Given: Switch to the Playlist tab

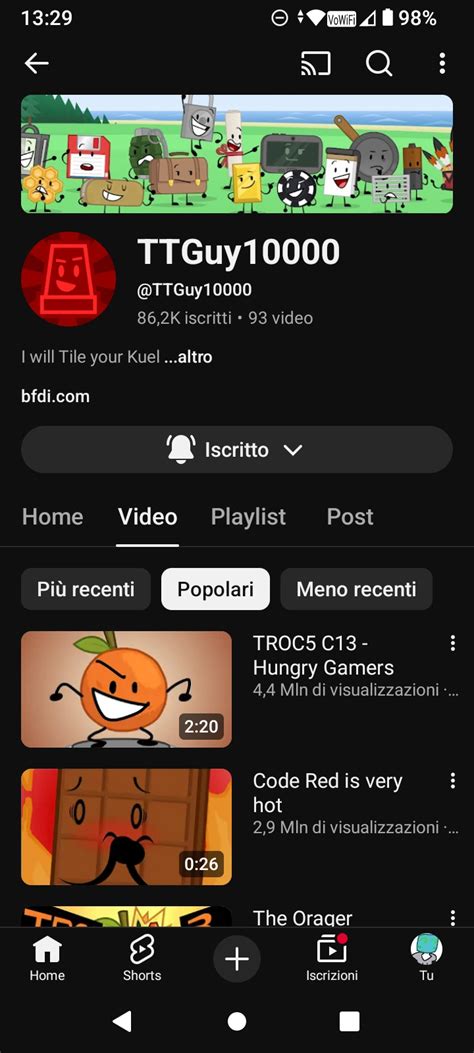Looking at the screenshot, I should click(x=248, y=516).
